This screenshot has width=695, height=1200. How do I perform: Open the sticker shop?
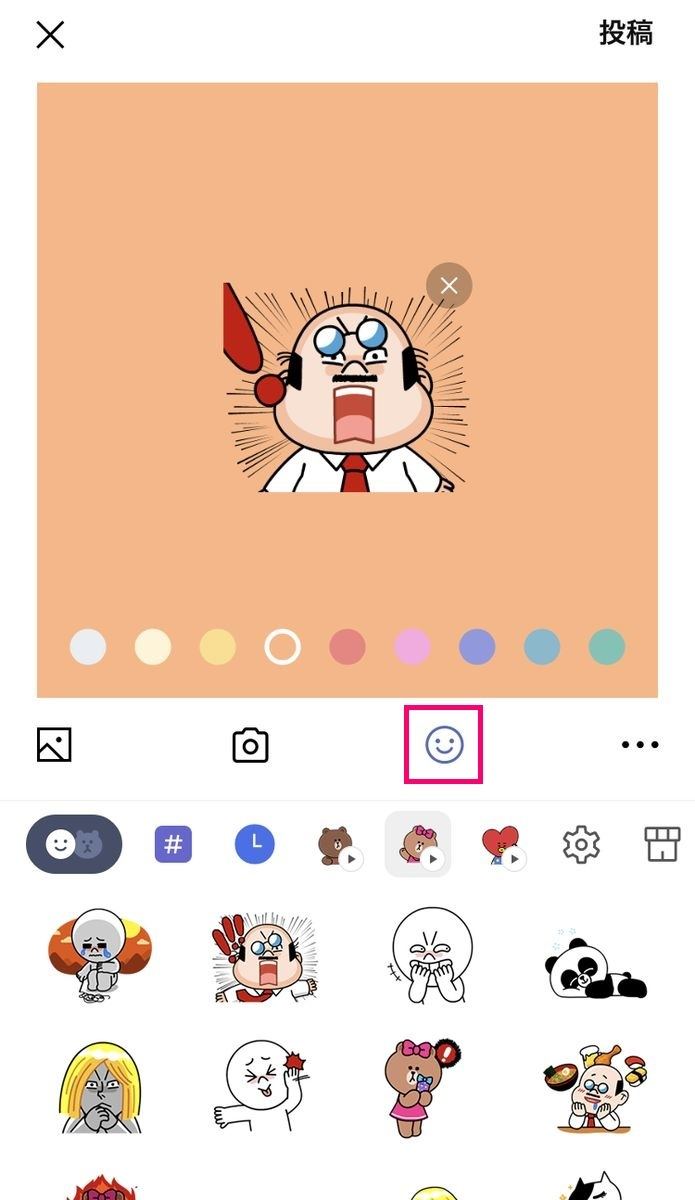point(662,845)
